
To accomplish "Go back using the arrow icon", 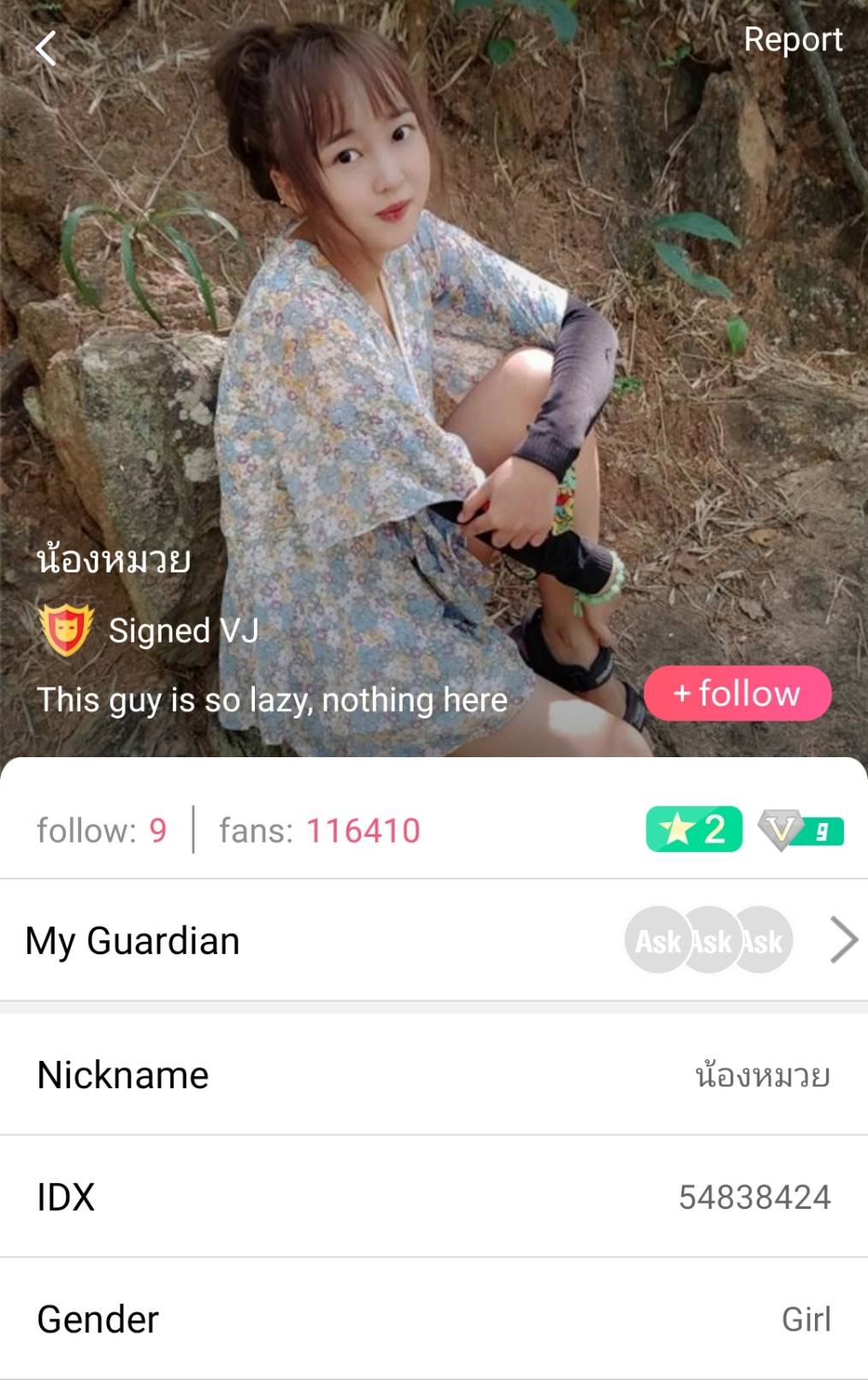I will [x=46, y=48].
